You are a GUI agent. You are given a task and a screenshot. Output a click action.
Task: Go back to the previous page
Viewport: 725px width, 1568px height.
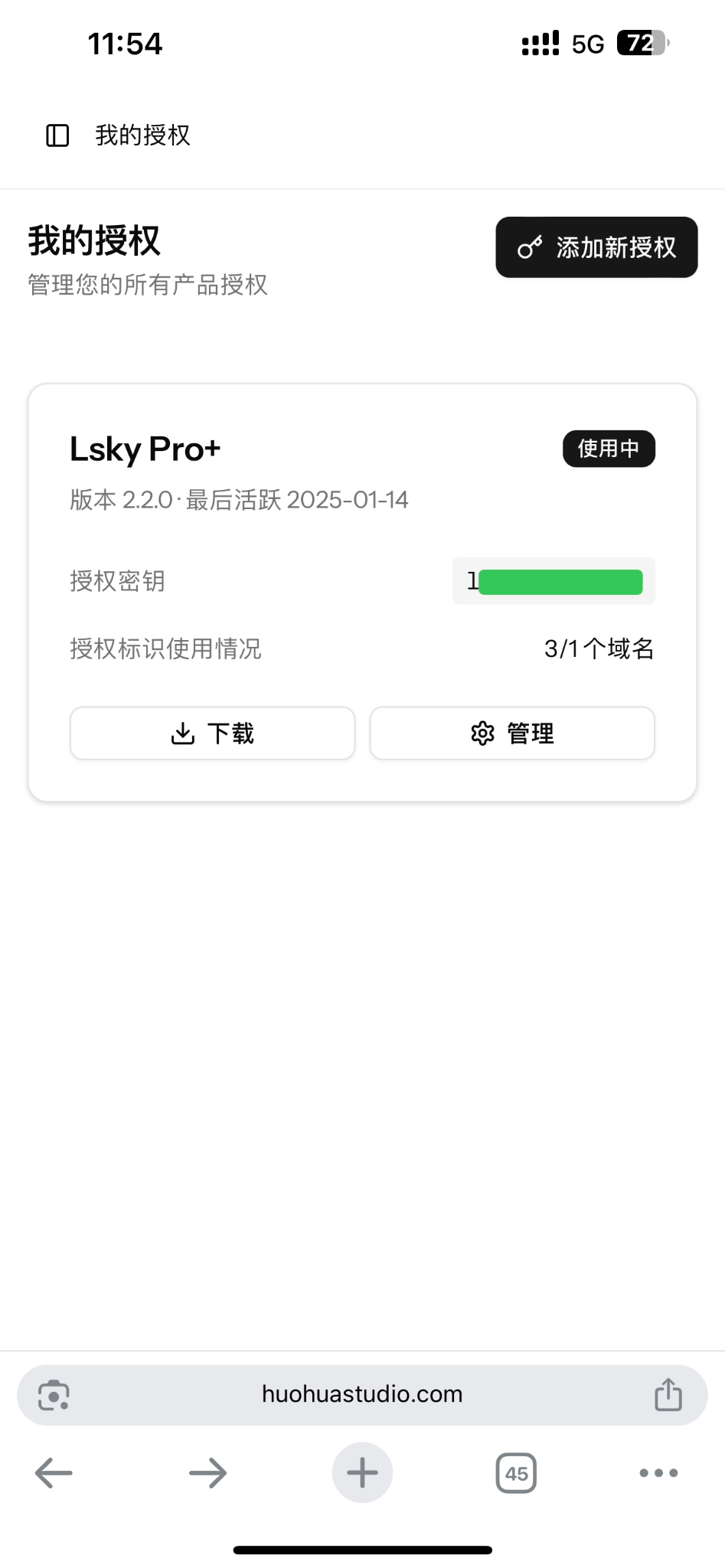[x=54, y=1473]
